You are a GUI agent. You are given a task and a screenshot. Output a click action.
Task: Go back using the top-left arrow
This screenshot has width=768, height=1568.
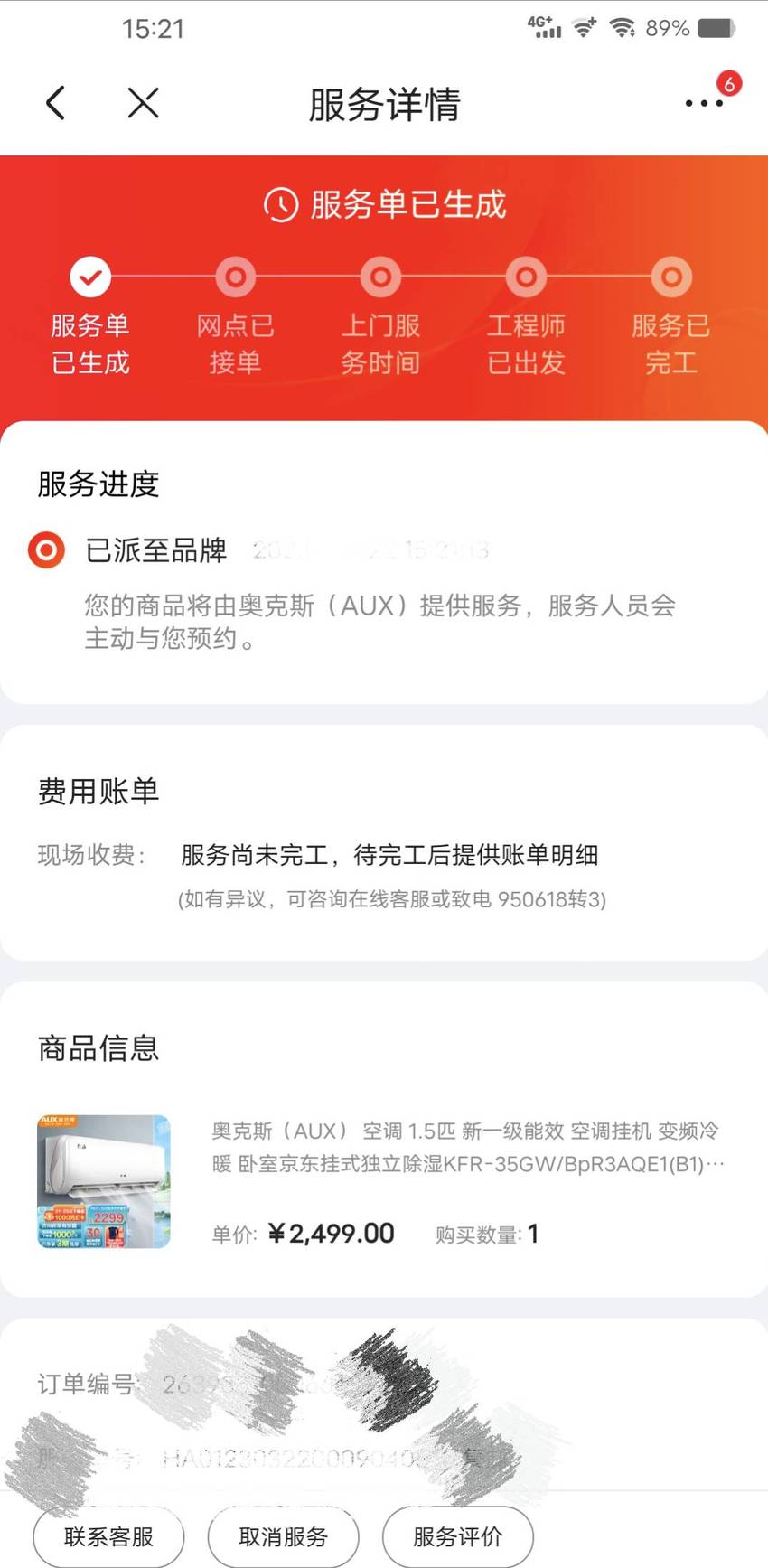tap(56, 103)
